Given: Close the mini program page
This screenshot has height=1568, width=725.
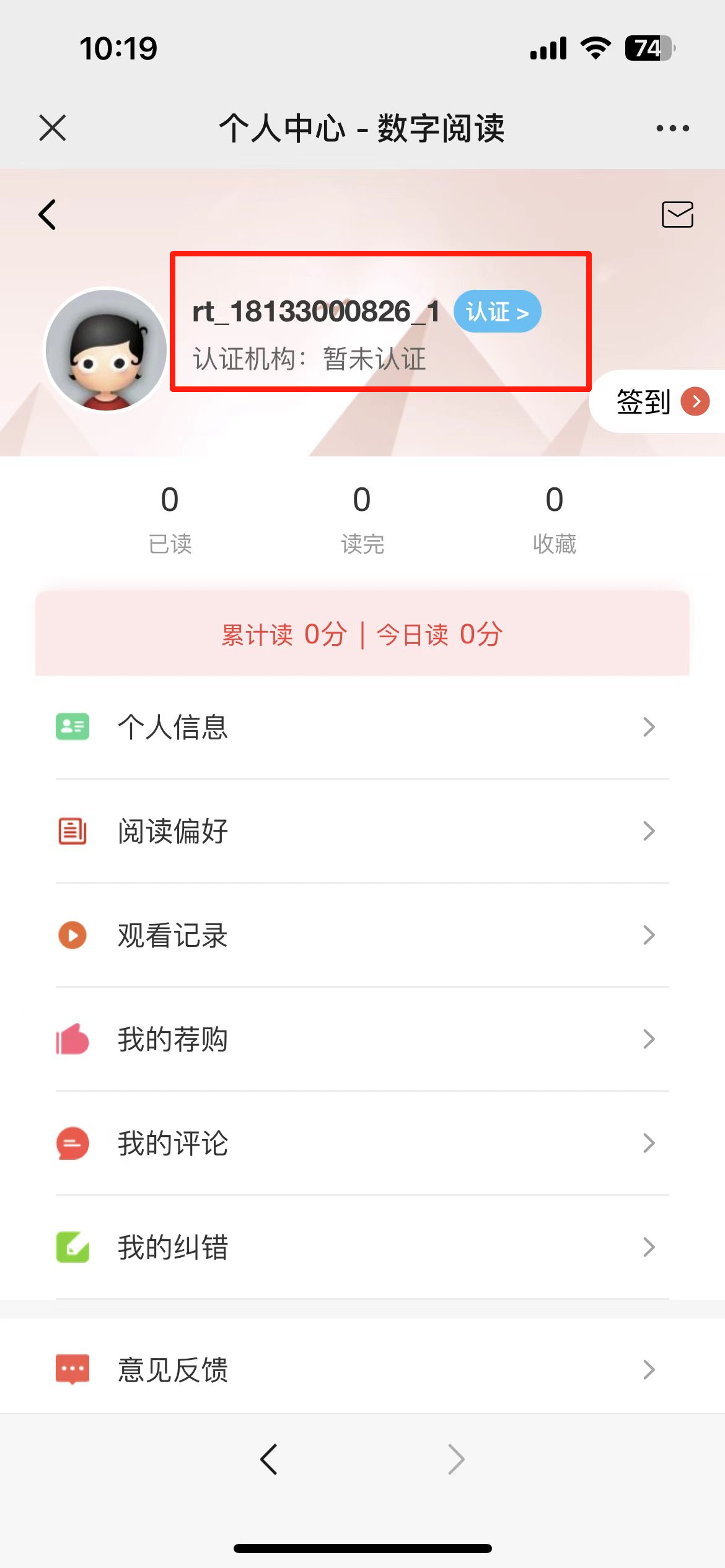Looking at the screenshot, I should 52,128.
